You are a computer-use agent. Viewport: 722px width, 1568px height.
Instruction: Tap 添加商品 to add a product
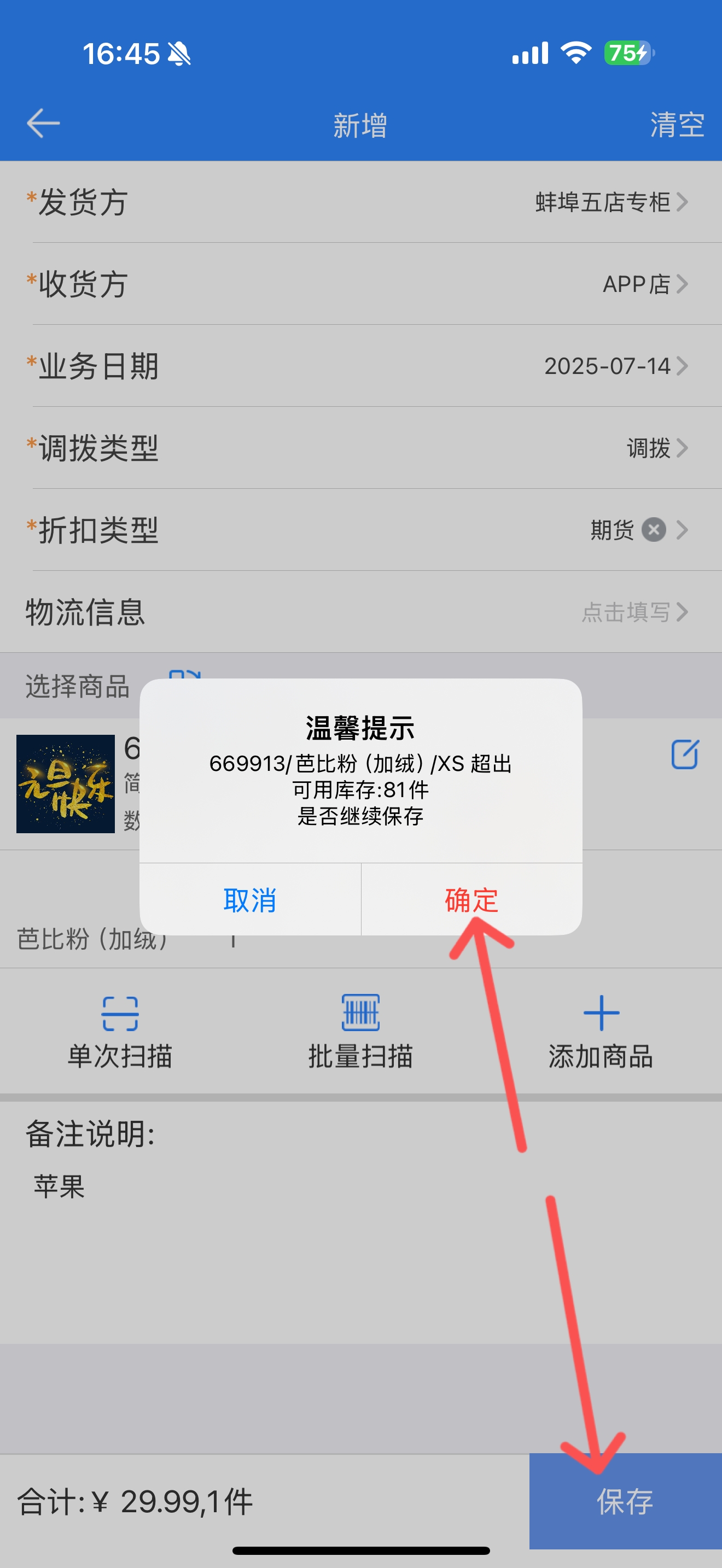point(601,1031)
